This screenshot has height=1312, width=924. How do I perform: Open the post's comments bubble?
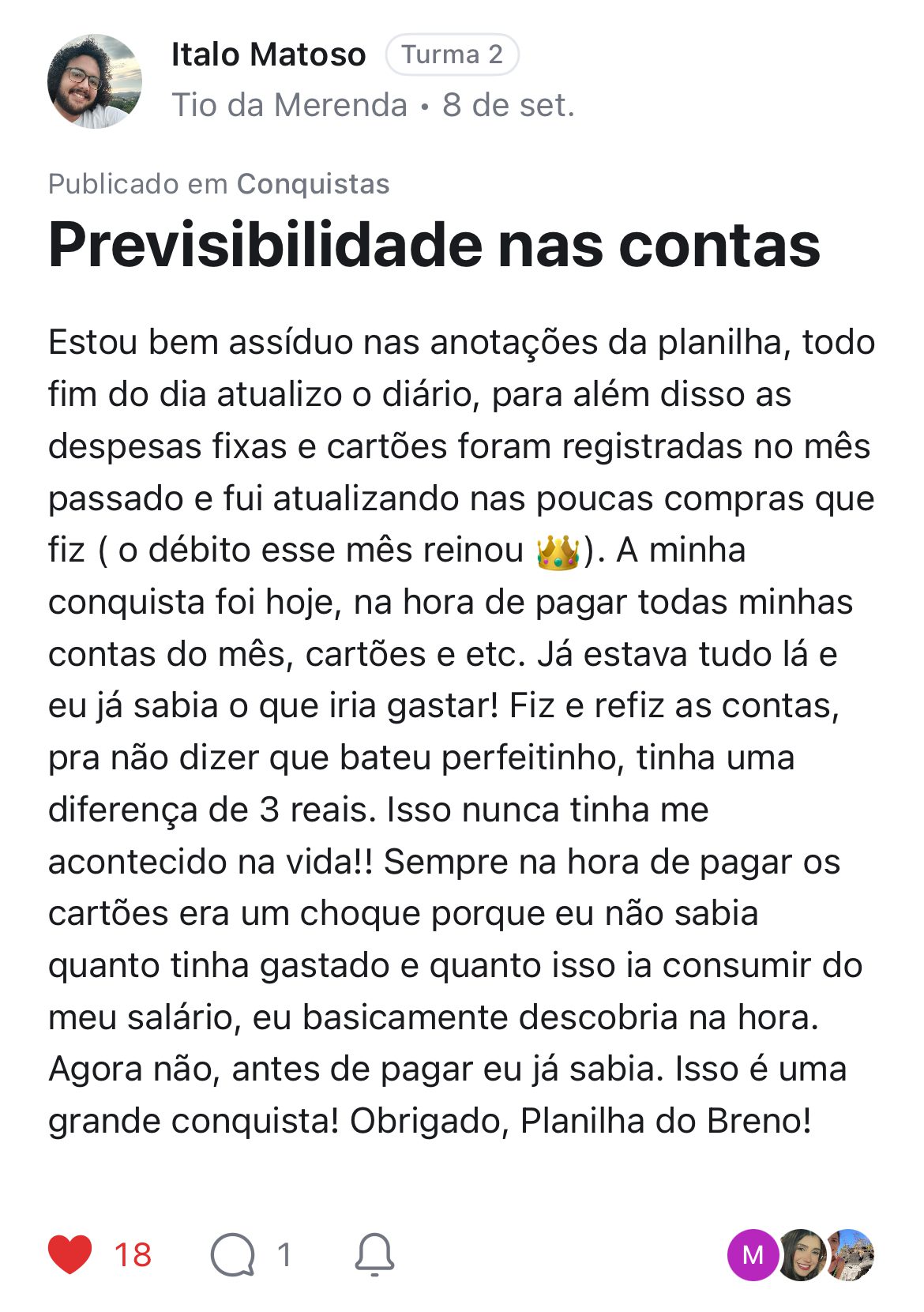click(233, 1254)
